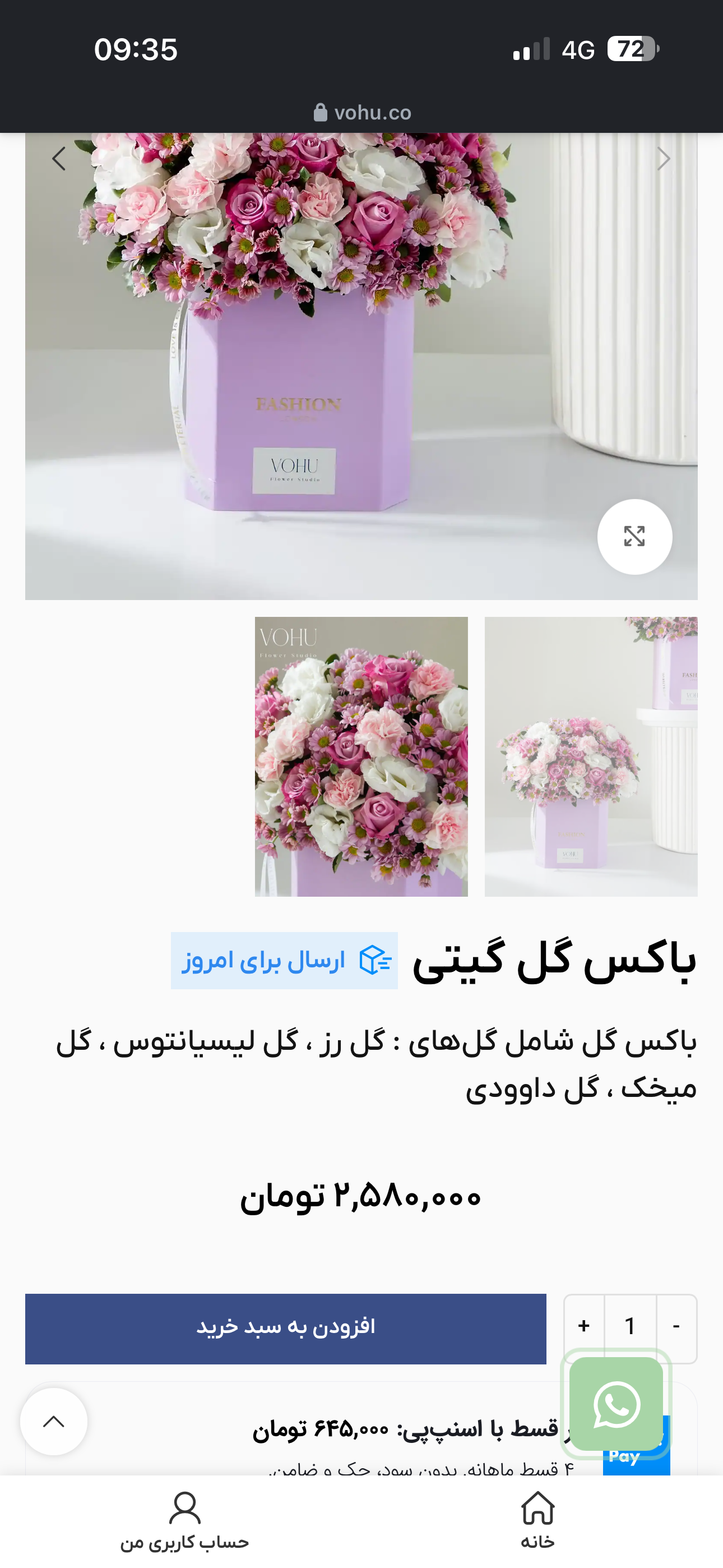This screenshot has height=1568, width=723.
Task: Tap افزودن به سبد خرید button
Action: [x=285, y=1328]
